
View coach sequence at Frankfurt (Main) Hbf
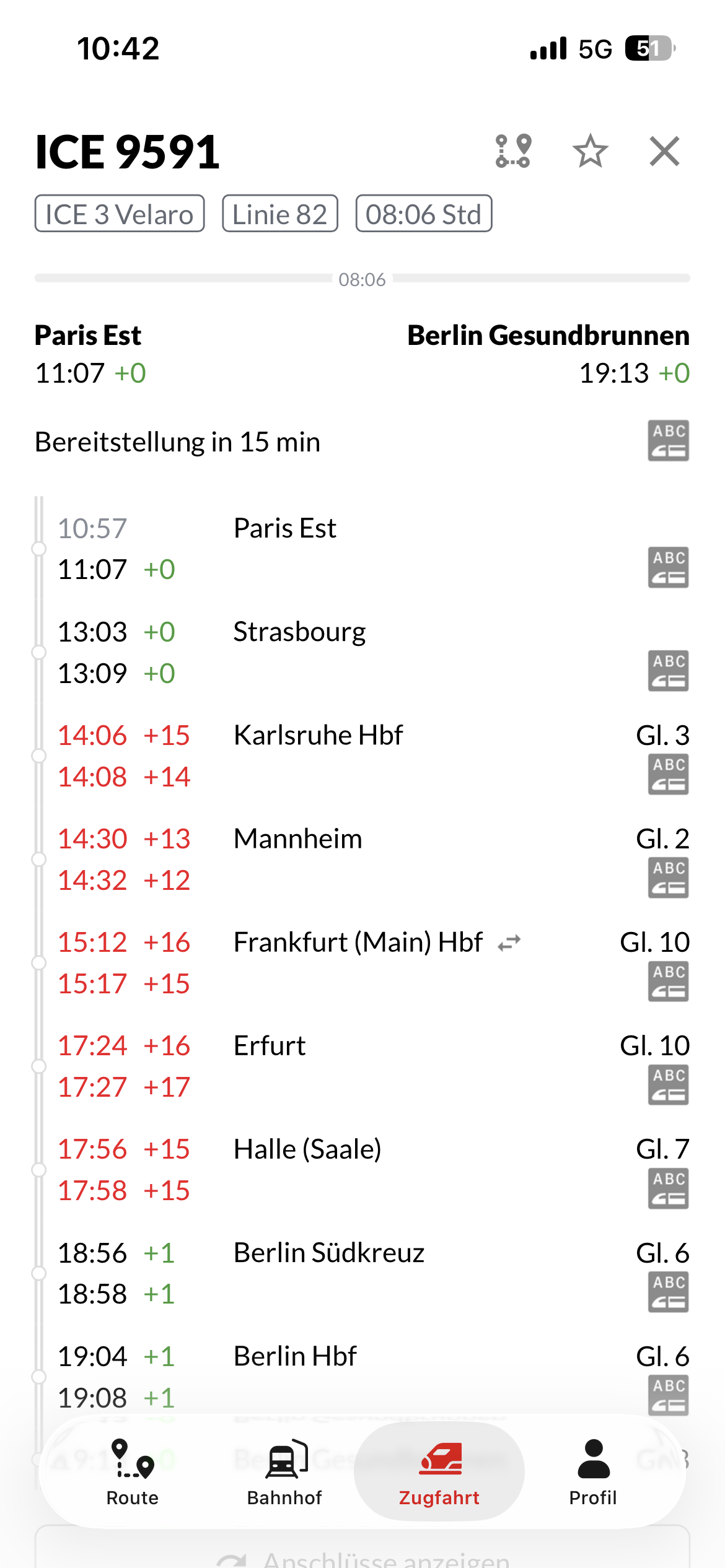click(668, 981)
